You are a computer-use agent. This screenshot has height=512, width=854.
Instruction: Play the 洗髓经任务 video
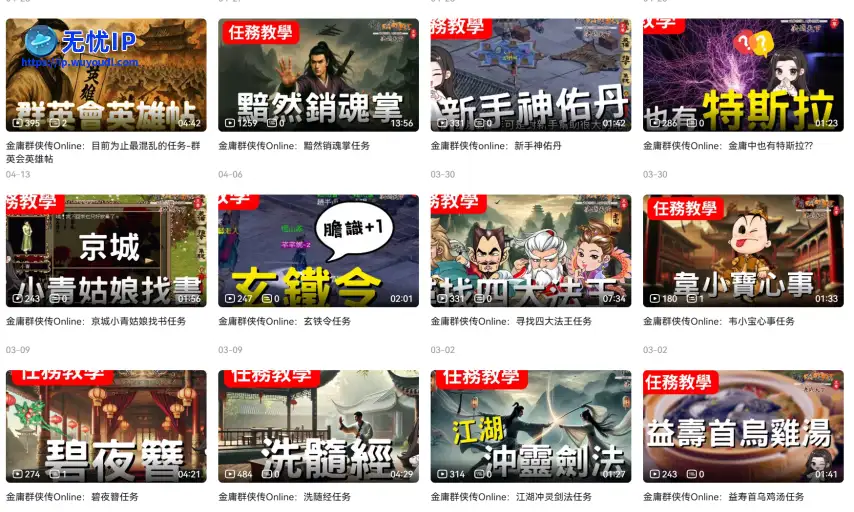[318, 427]
